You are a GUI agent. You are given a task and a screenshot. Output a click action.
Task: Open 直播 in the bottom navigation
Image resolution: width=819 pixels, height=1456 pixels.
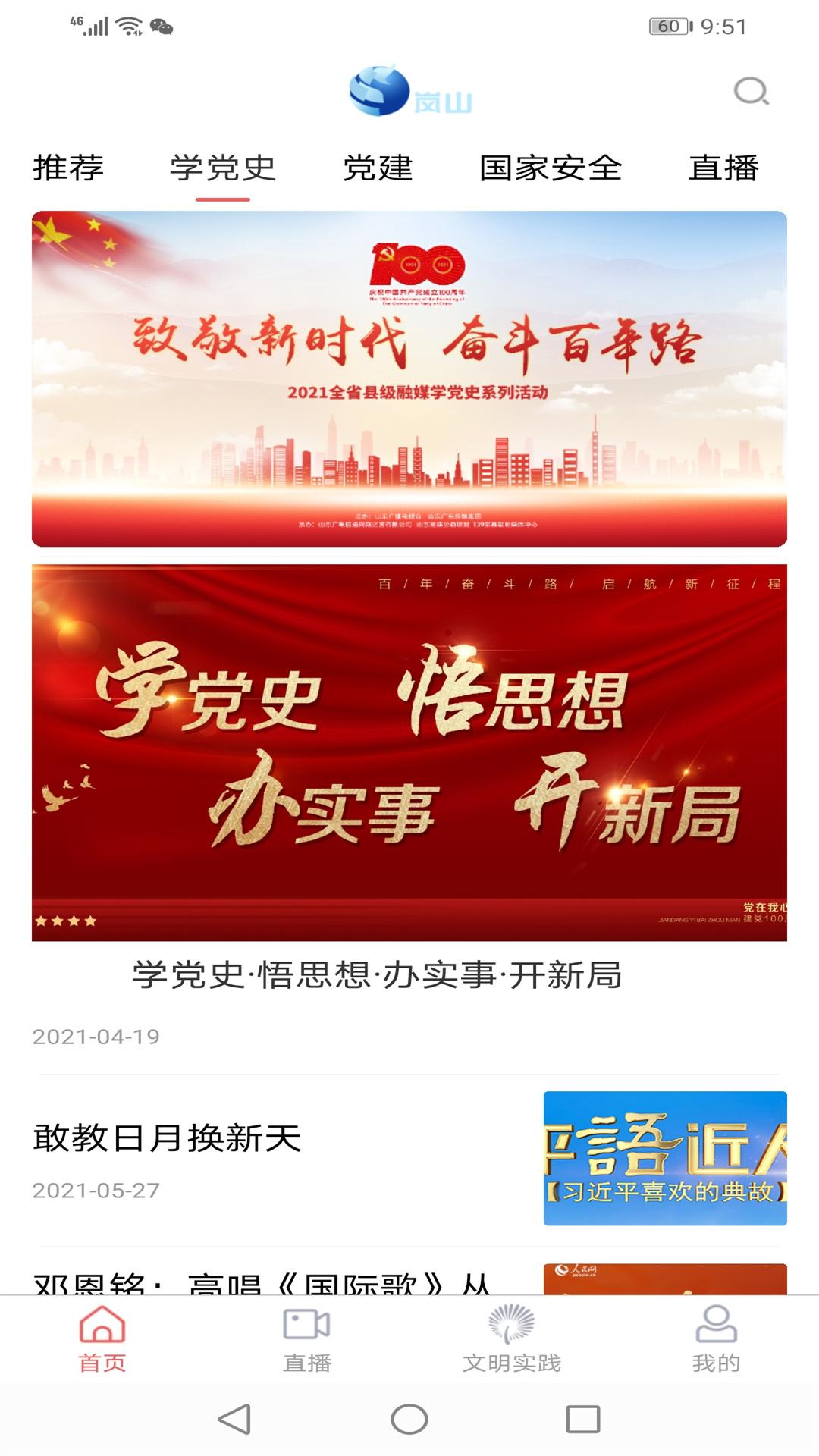[x=307, y=1340]
